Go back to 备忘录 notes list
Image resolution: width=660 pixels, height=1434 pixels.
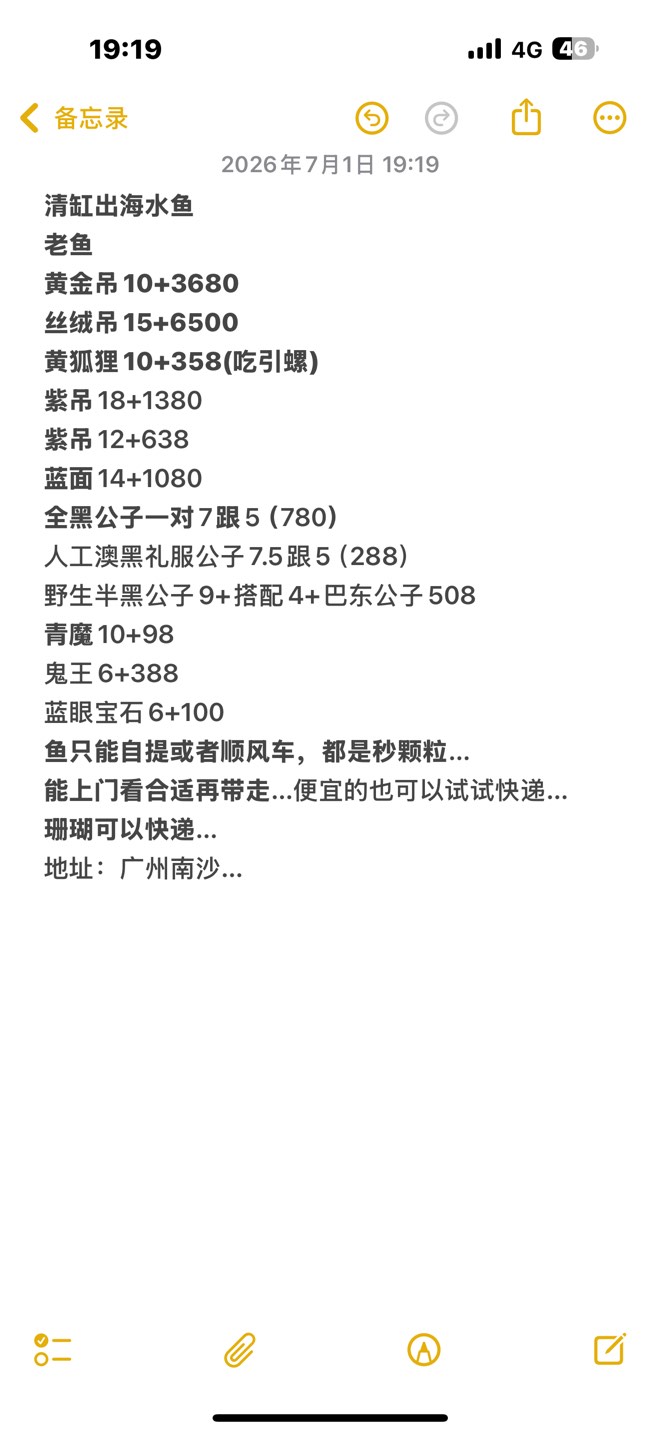pyautogui.click(x=74, y=118)
